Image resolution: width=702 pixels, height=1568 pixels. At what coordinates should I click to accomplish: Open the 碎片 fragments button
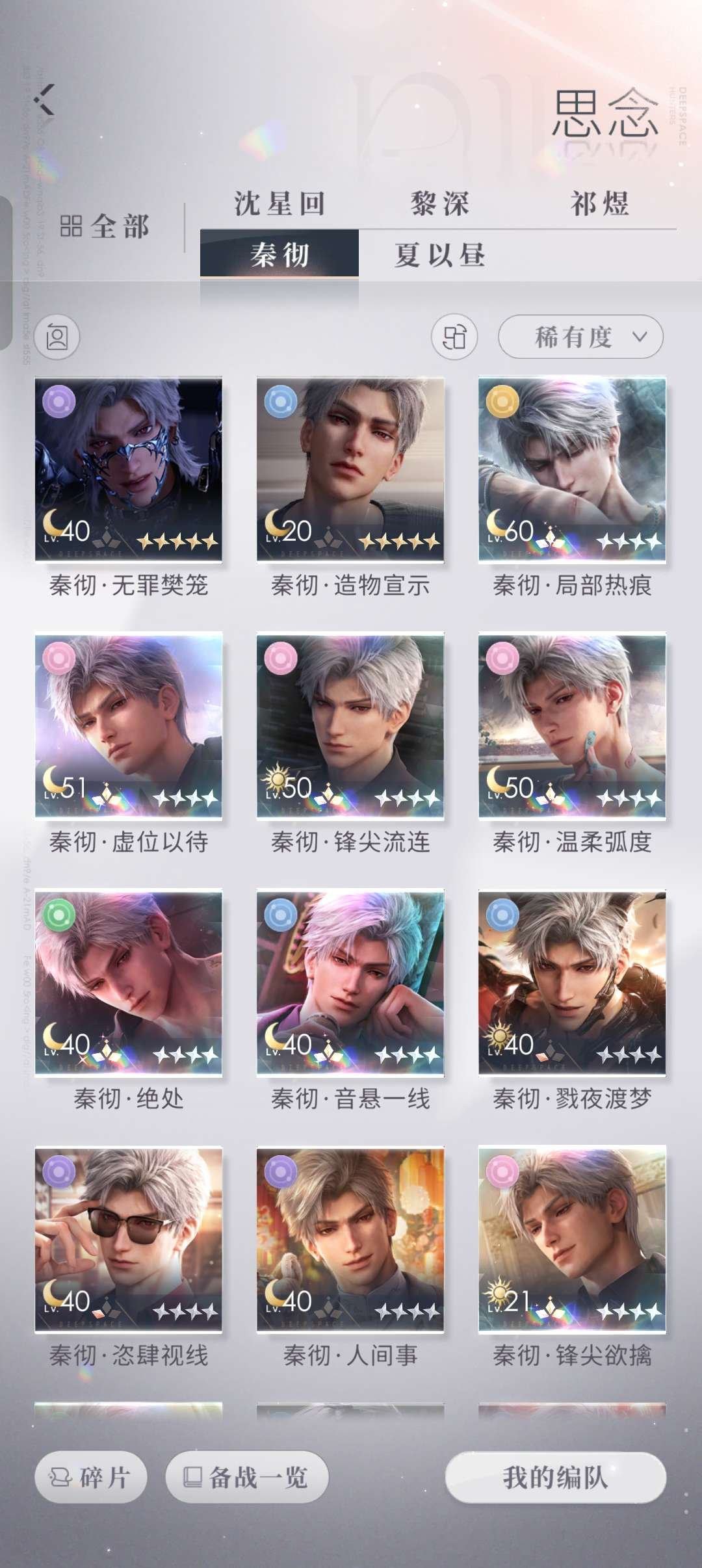tap(91, 1477)
